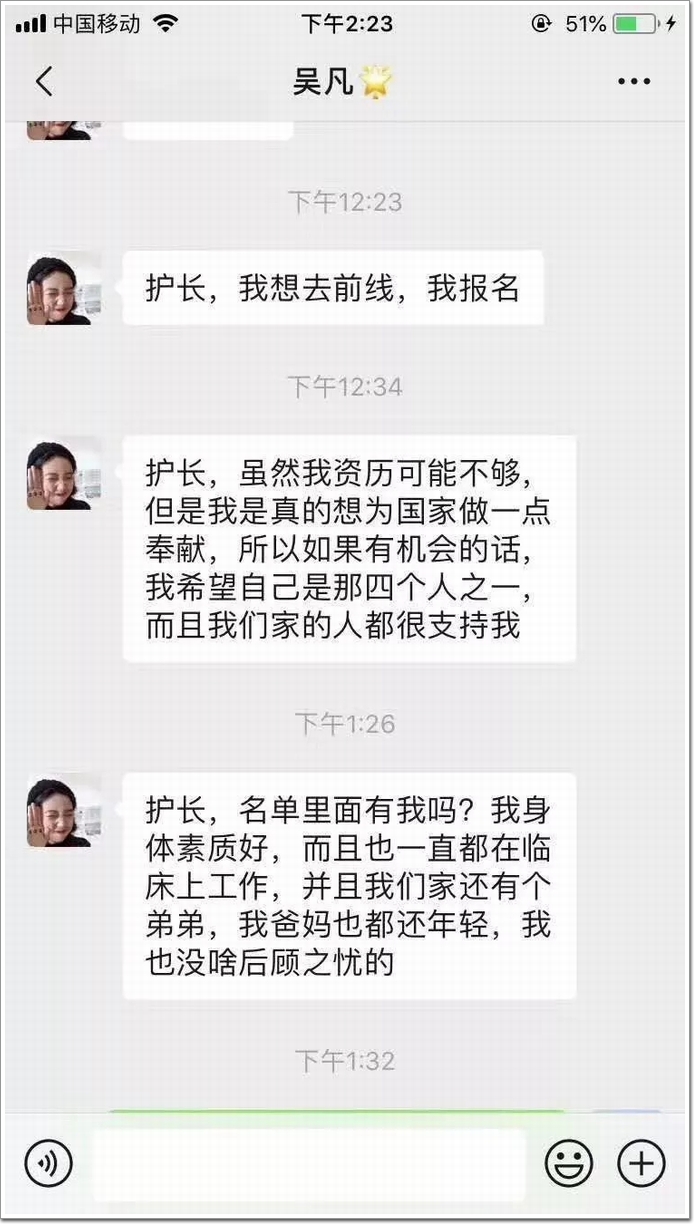Open sender avatar beside 虽然我资历可能不够 message

(63, 473)
